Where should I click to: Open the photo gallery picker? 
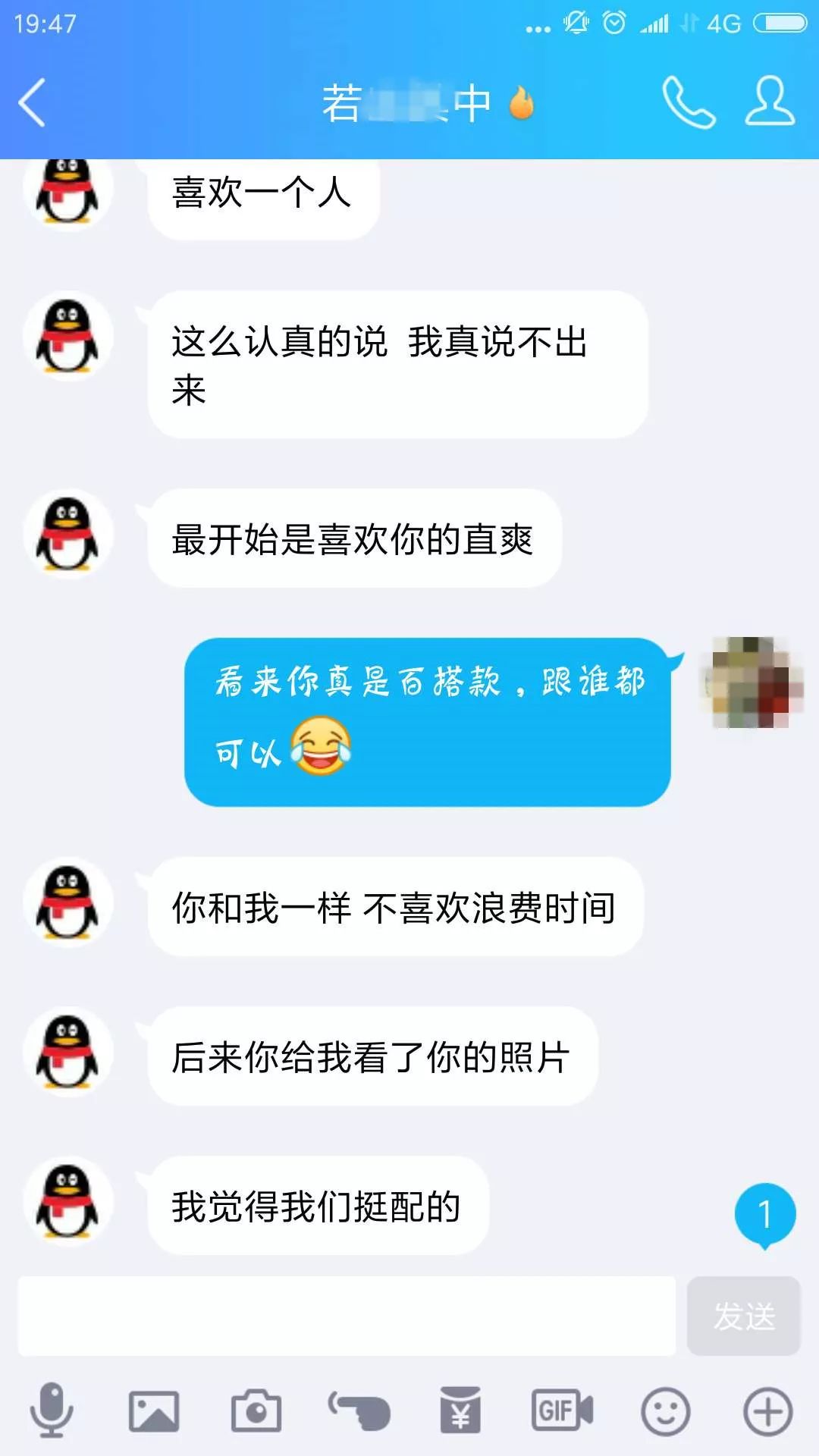[x=154, y=1411]
